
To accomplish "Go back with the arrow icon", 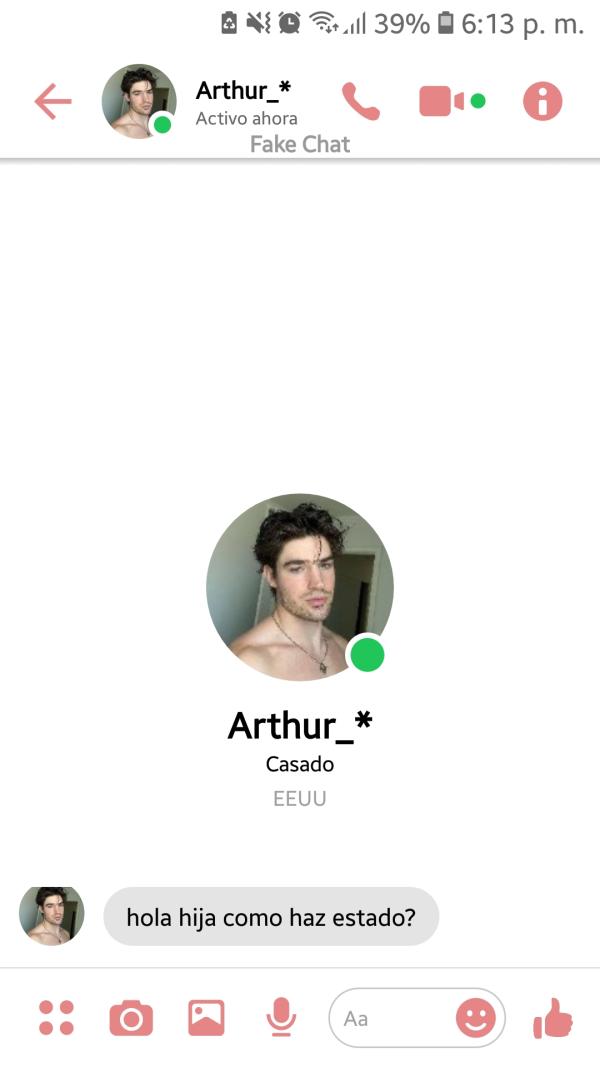I will coord(52,101).
